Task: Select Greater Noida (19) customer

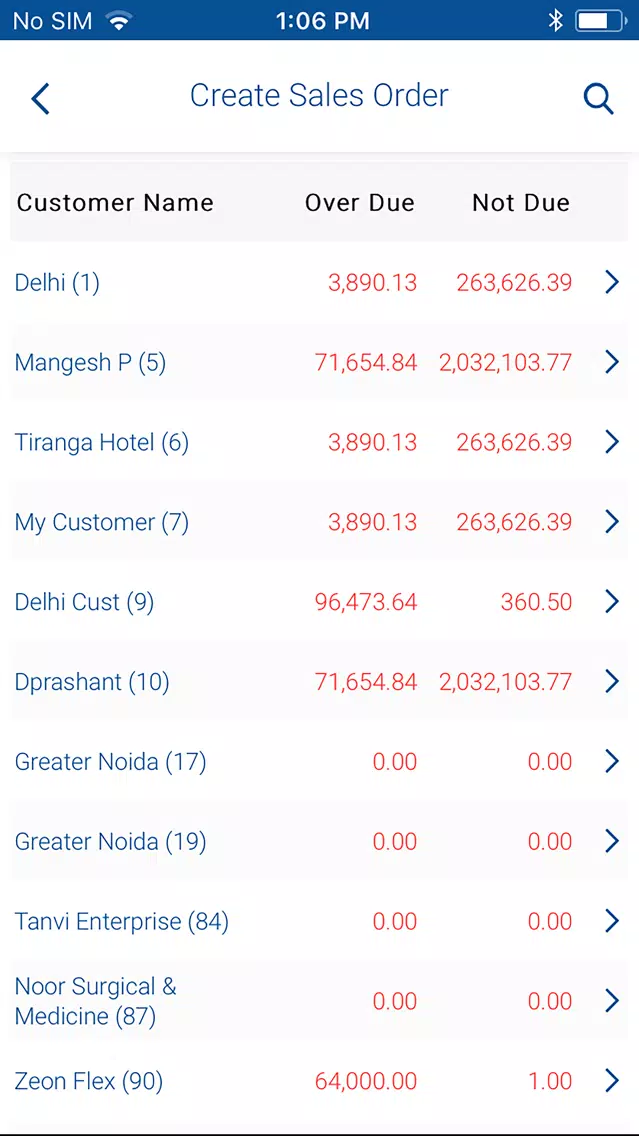Action: [319, 841]
